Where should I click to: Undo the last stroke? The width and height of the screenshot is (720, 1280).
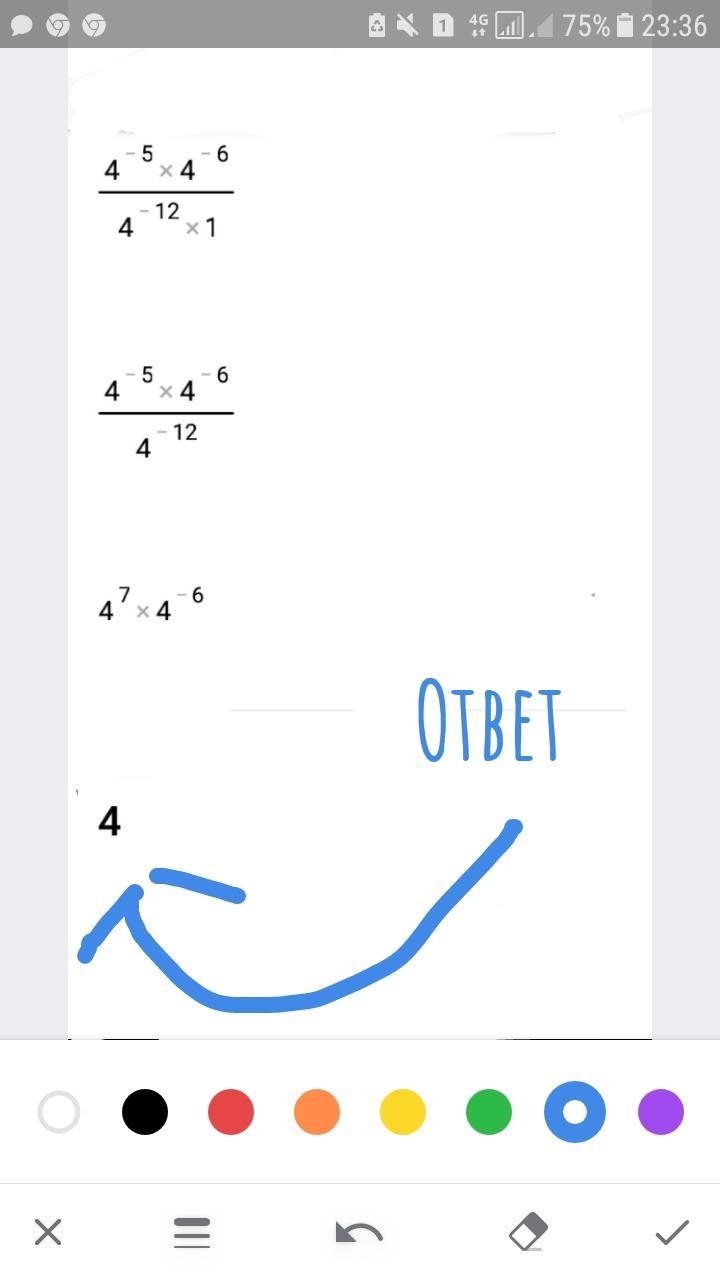click(x=359, y=1232)
